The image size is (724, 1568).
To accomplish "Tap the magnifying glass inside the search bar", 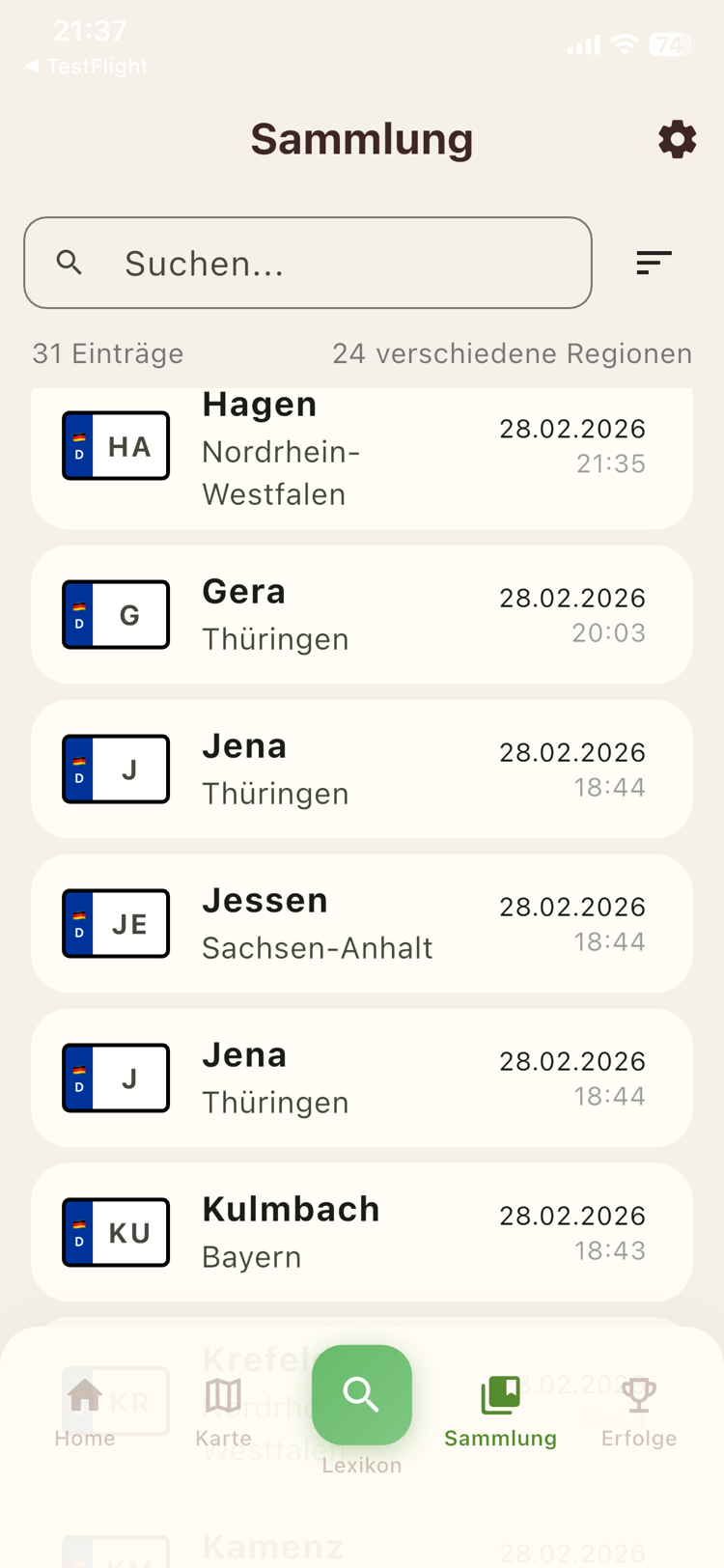I will pyautogui.click(x=70, y=262).
